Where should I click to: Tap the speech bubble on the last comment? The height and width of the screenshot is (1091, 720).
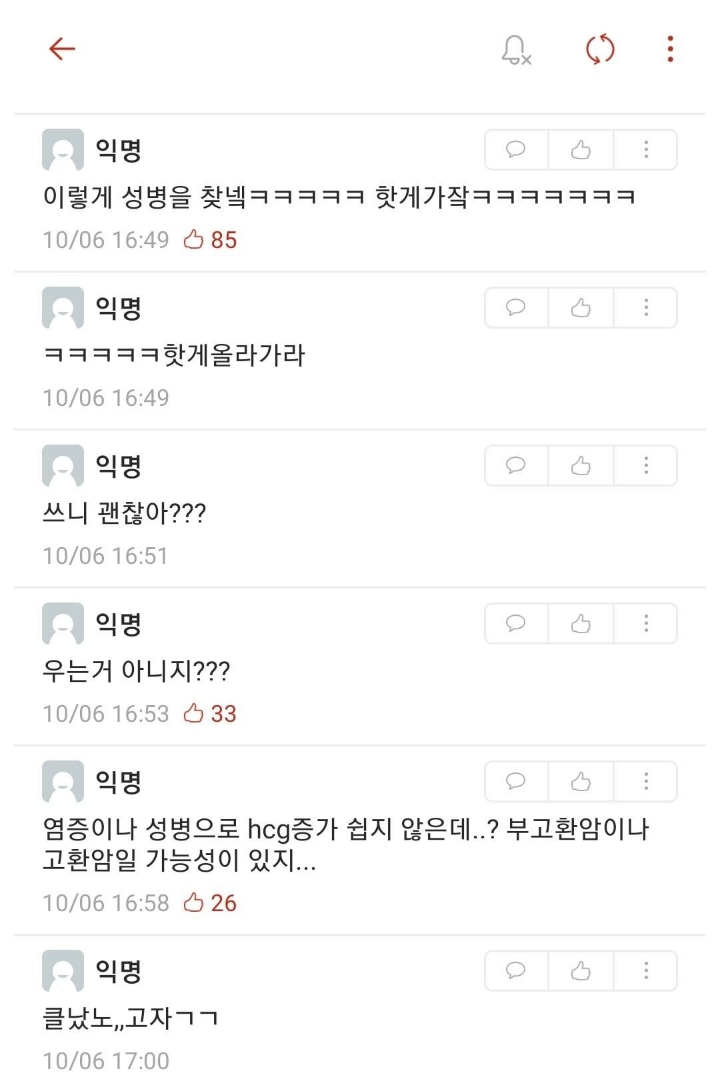(514, 970)
